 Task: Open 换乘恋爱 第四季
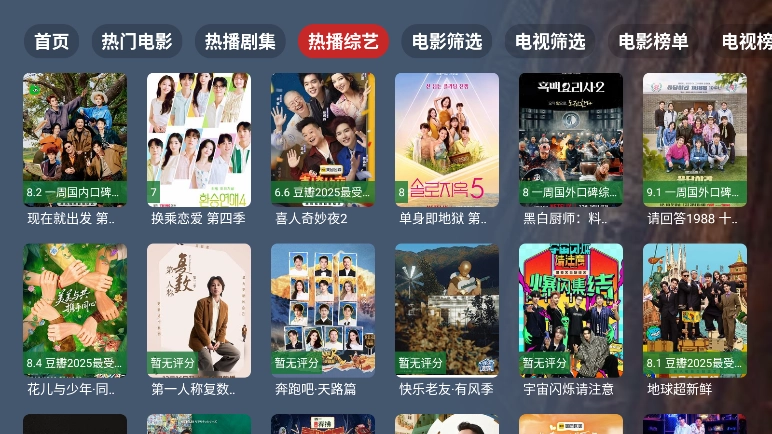pos(199,140)
